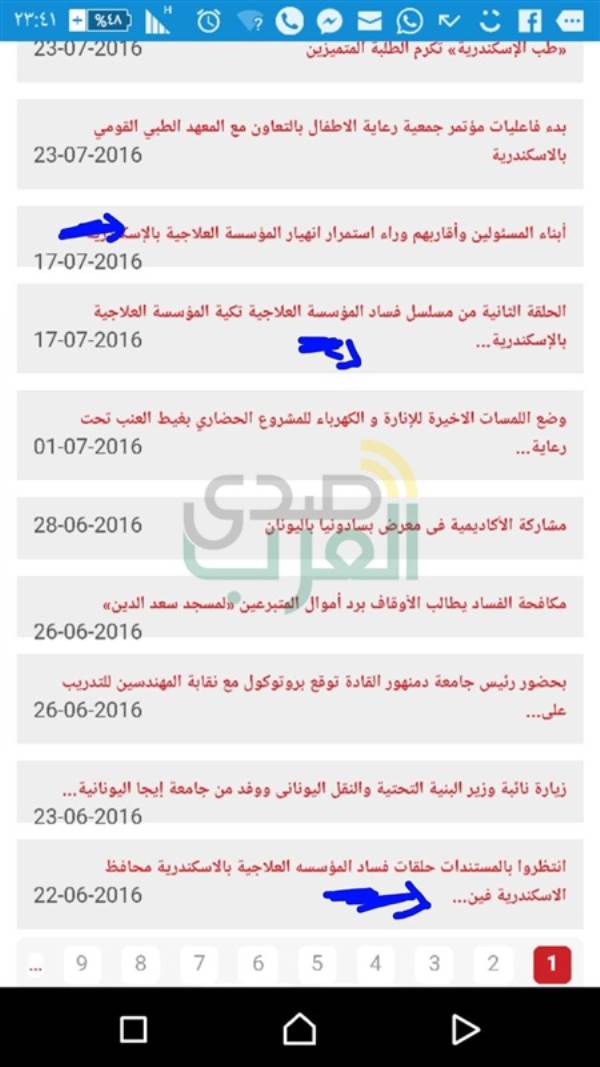
Task: Go to page 3
Action: [x=434, y=965]
